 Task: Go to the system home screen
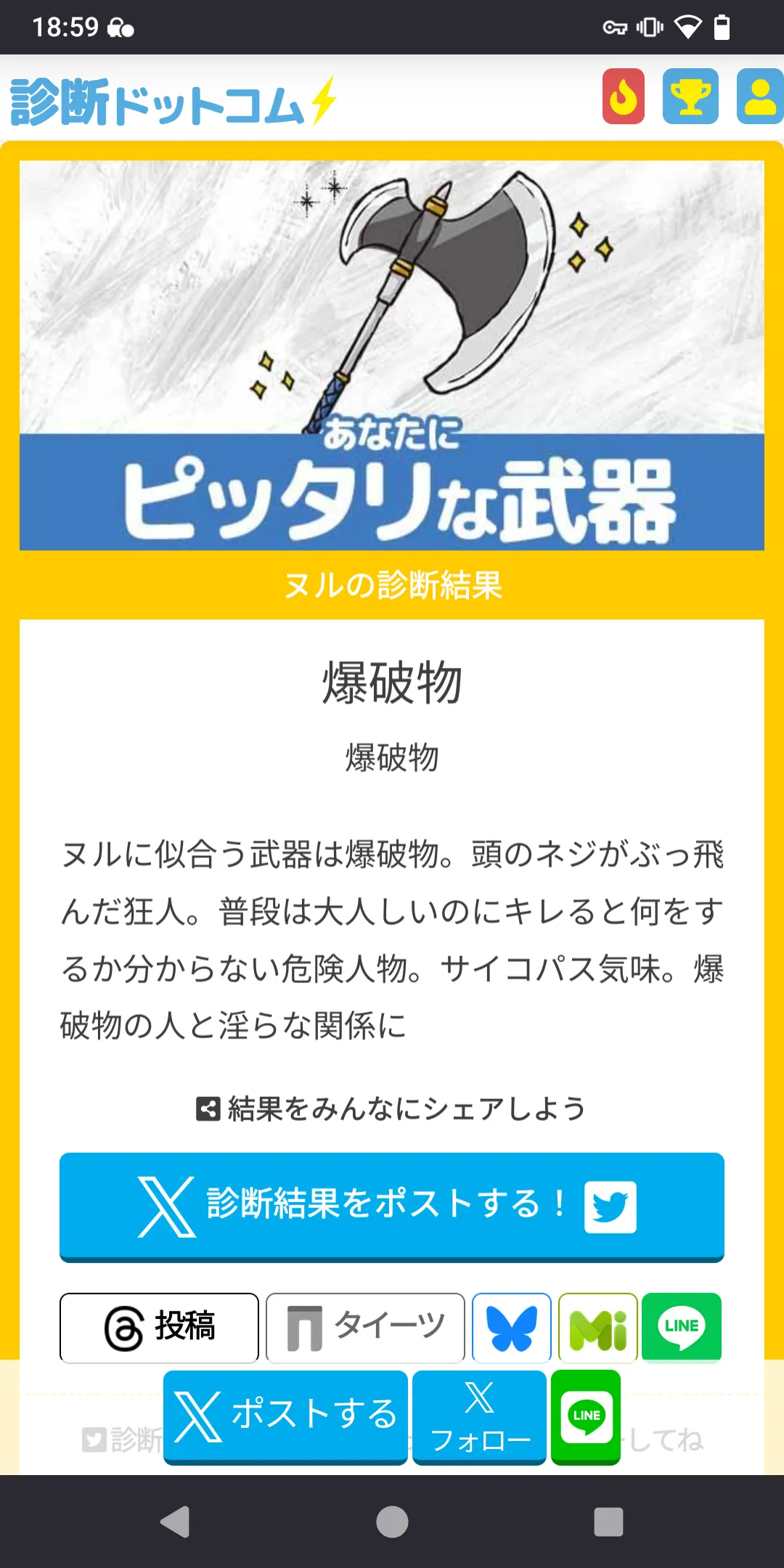click(x=392, y=1522)
